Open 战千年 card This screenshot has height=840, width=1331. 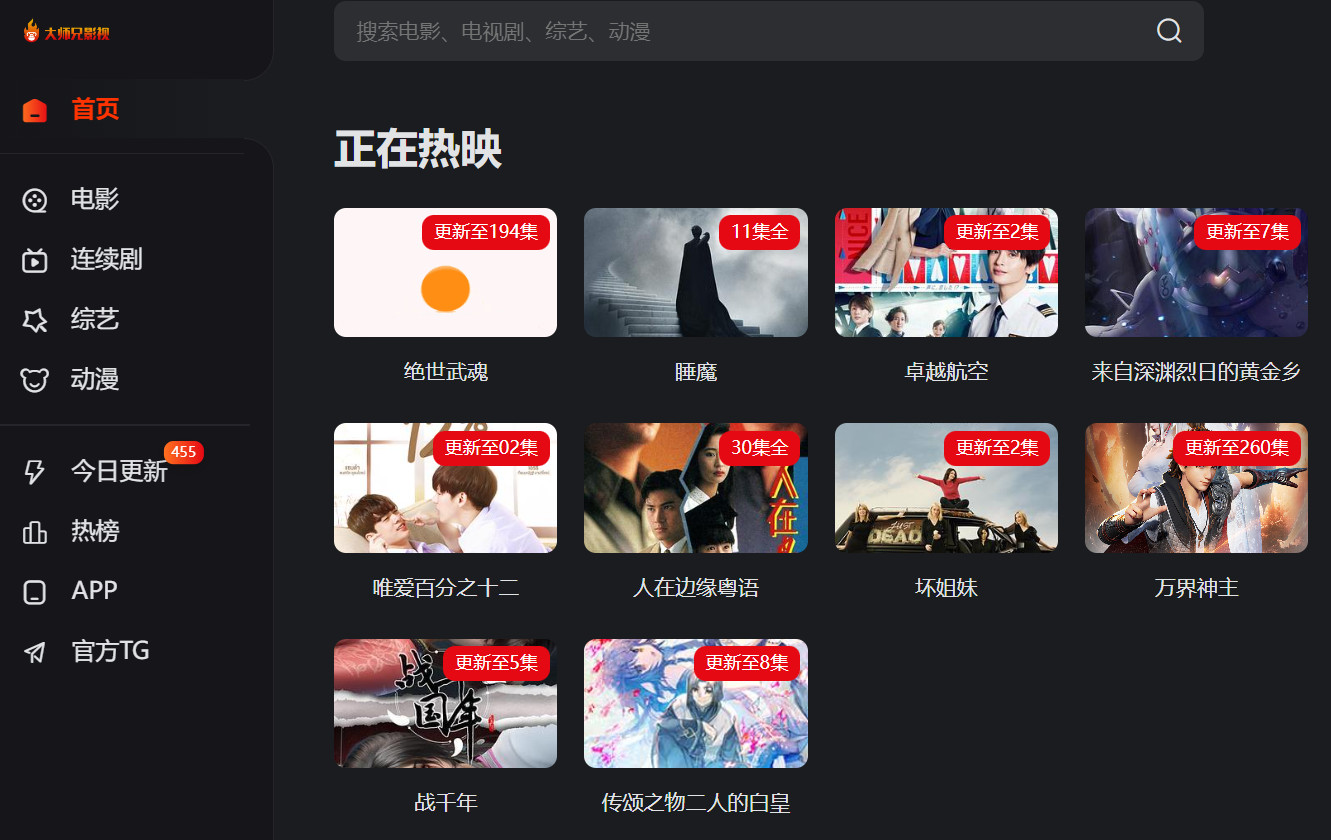(x=445, y=704)
